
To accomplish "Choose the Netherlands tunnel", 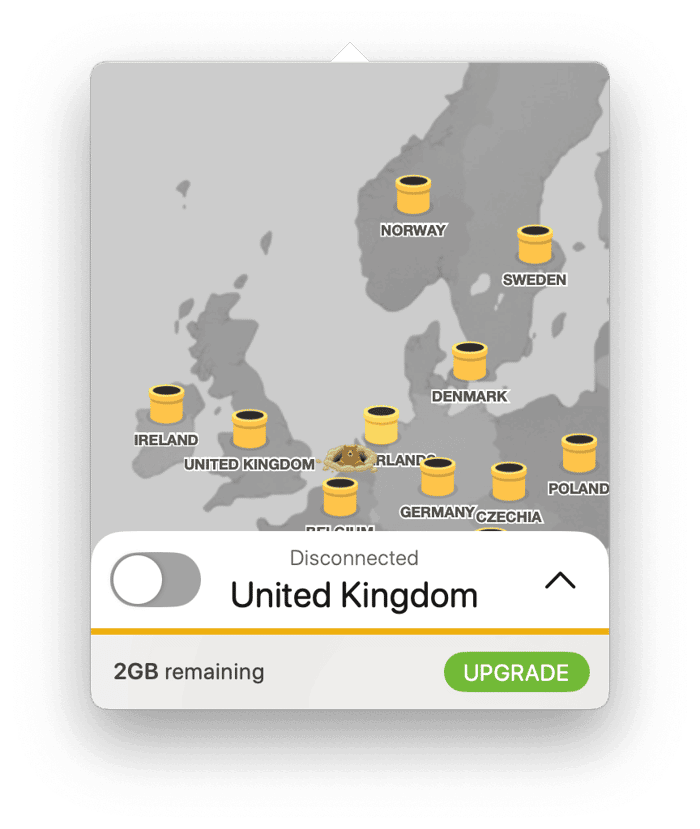I will (381, 426).
